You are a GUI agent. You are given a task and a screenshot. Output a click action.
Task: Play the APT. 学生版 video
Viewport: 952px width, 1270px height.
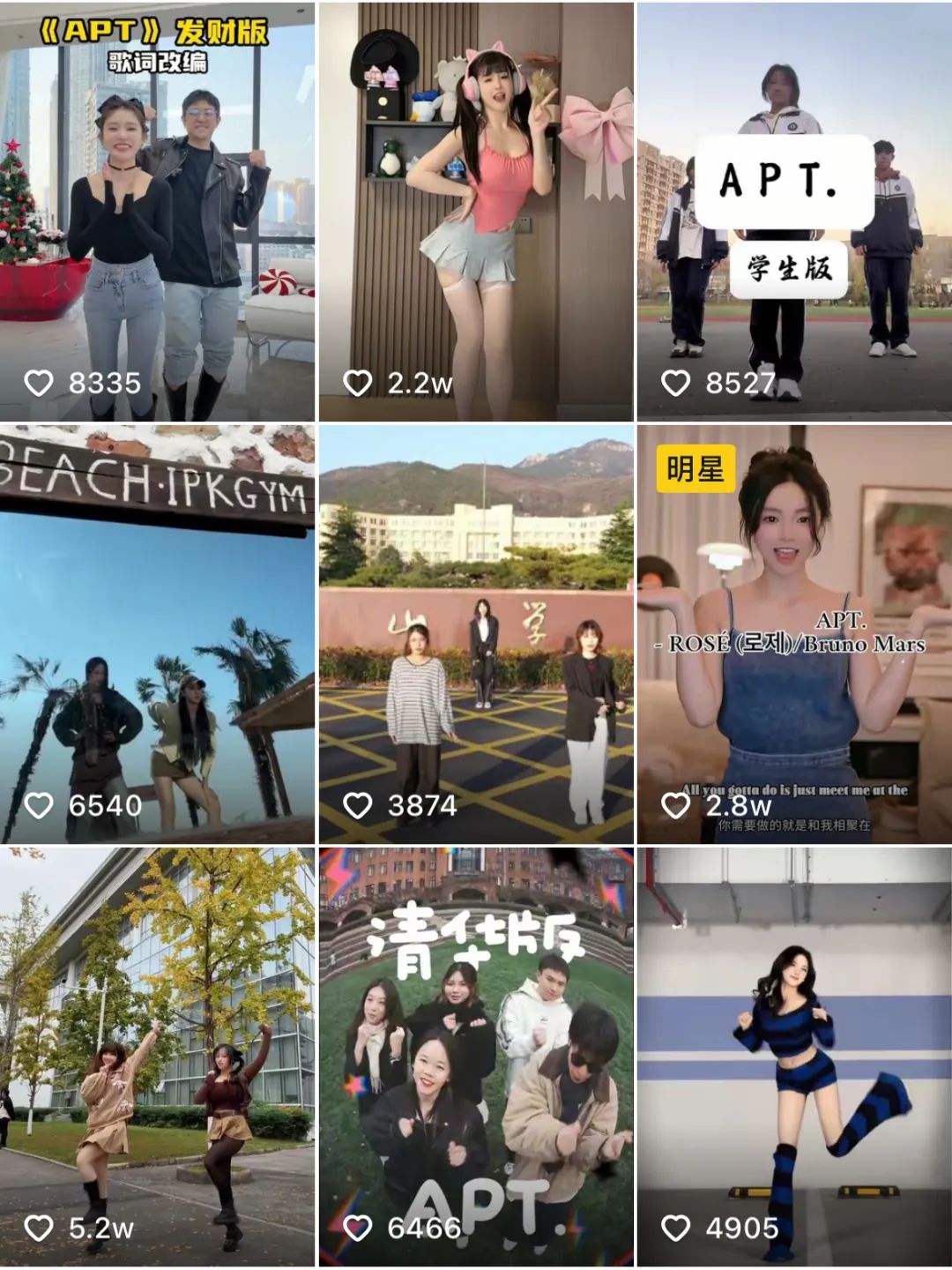(794, 212)
